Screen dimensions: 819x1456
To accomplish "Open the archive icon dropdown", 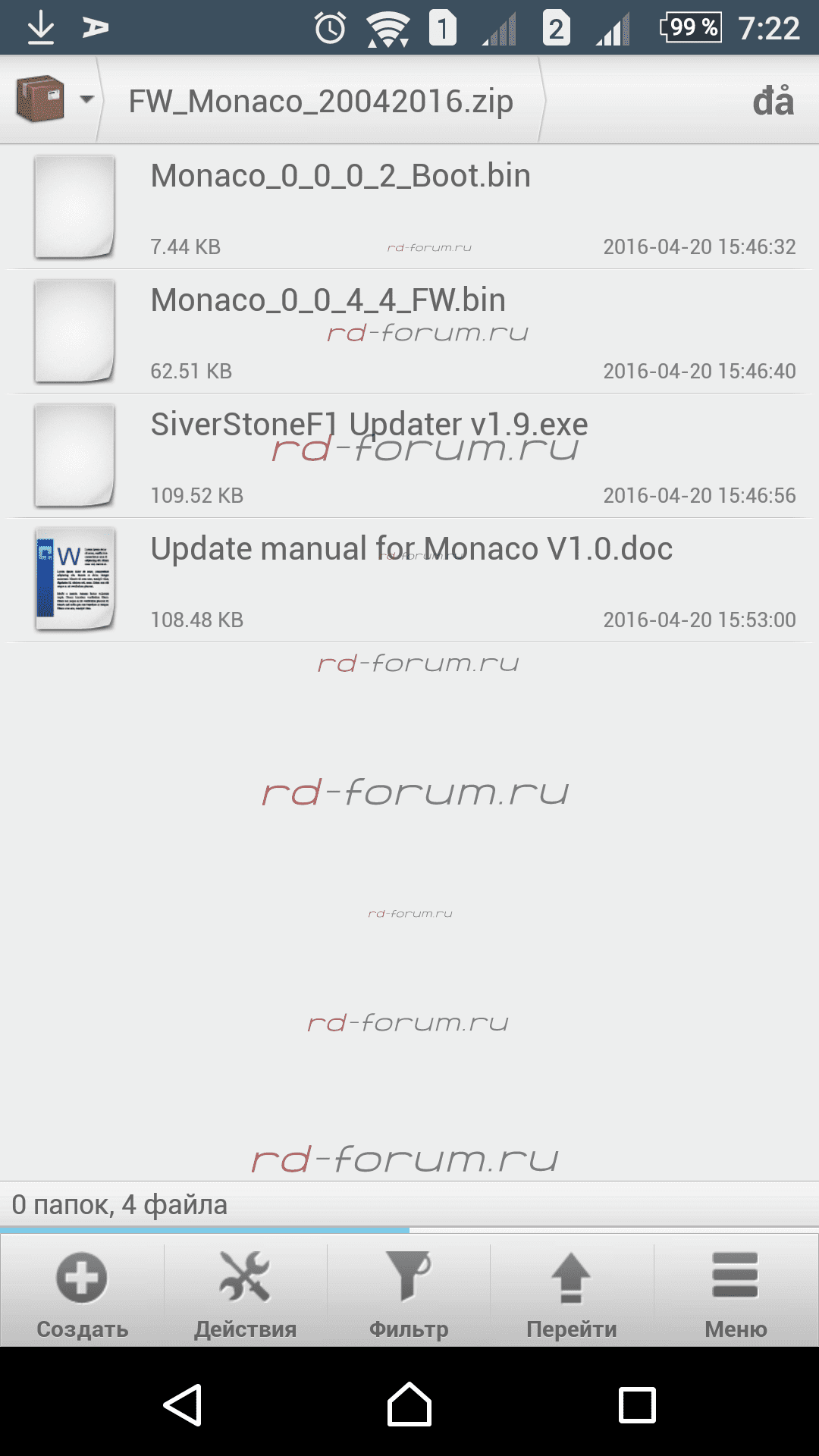I will 53,99.
